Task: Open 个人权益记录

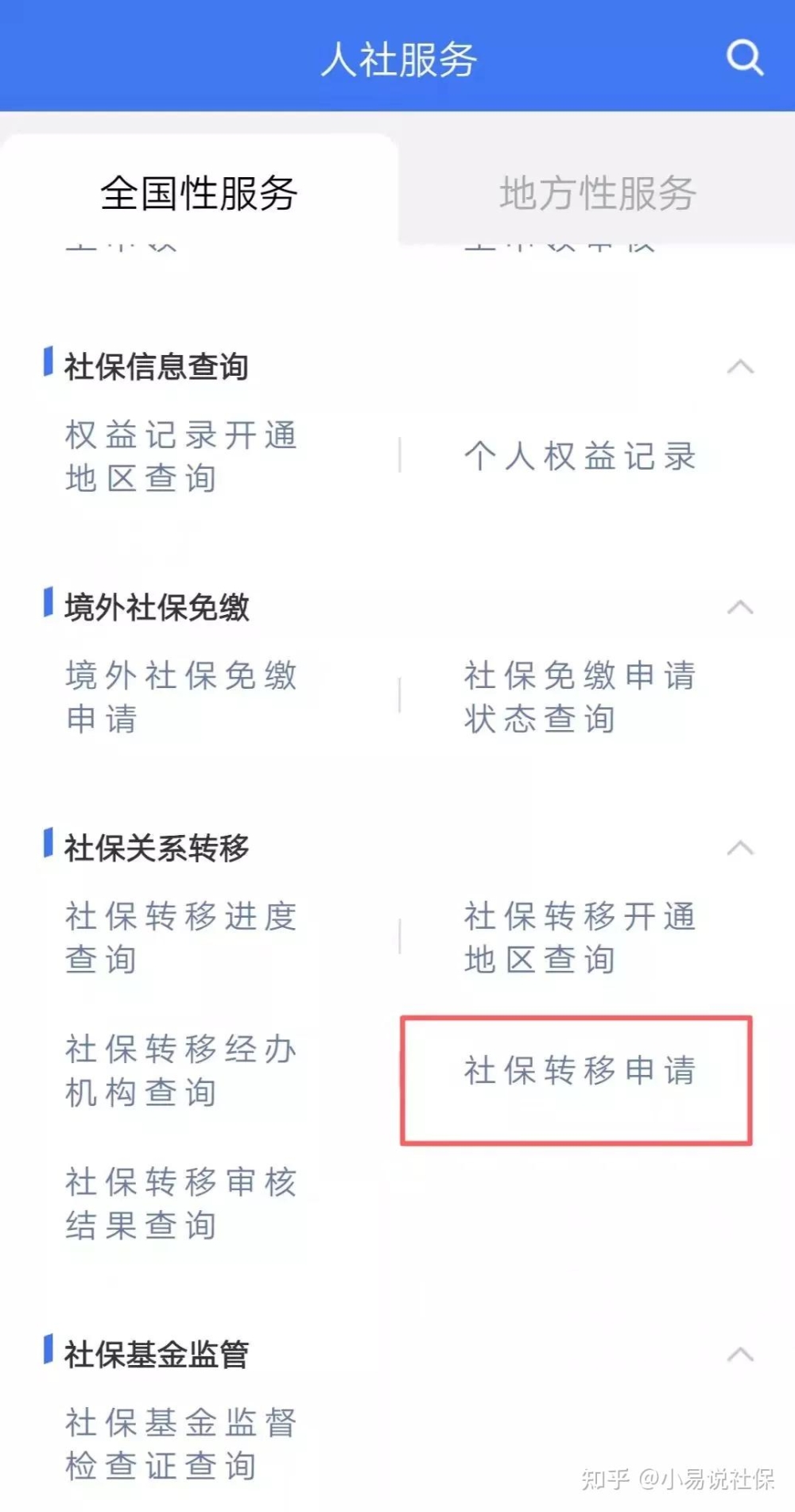Action: (x=580, y=456)
